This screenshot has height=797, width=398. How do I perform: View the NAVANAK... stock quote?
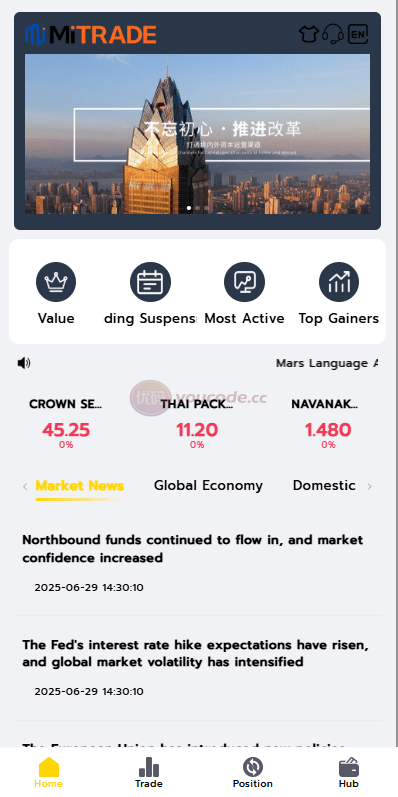click(x=328, y=424)
